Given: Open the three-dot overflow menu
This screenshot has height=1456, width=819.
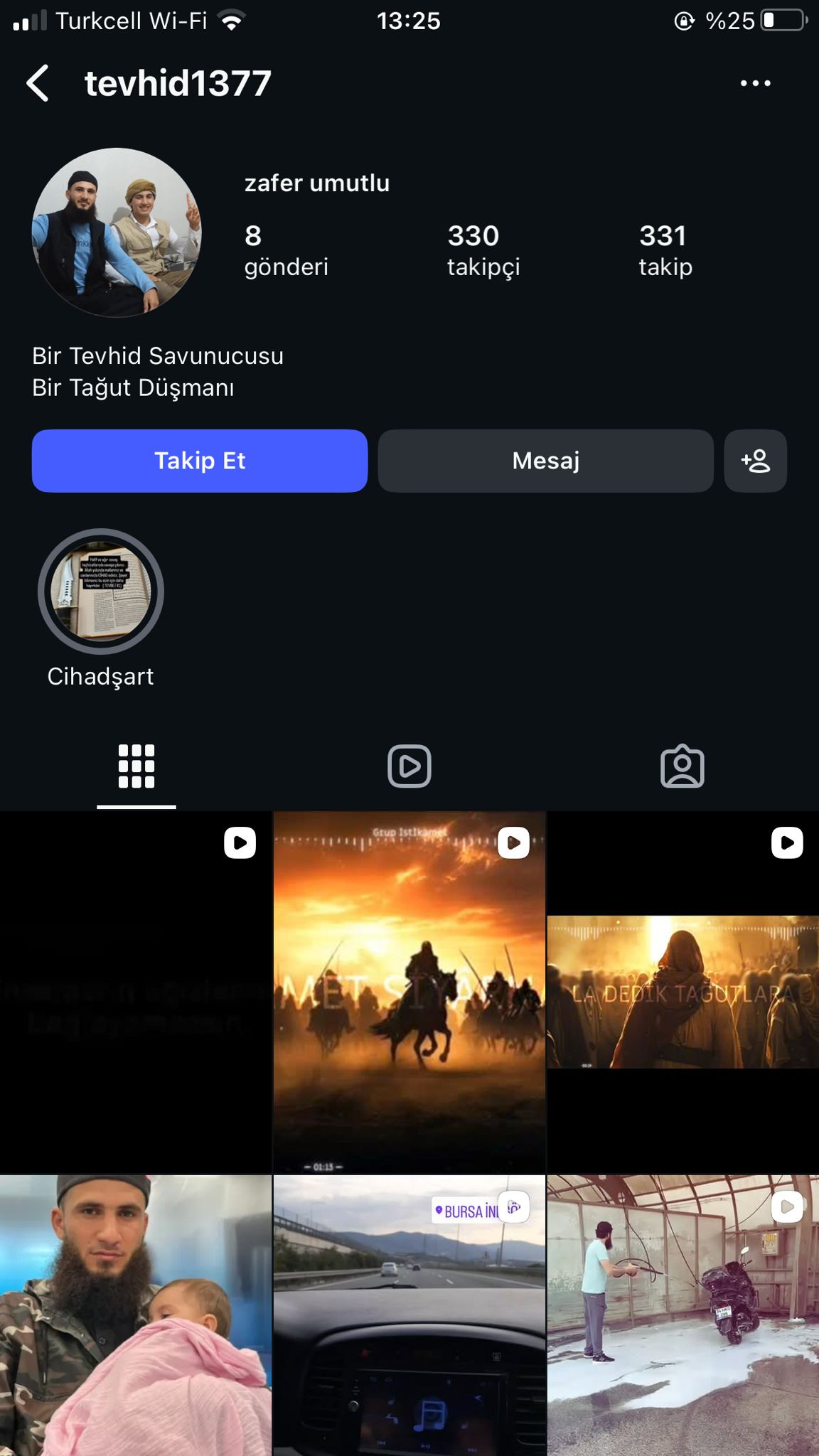Looking at the screenshot, I should coord(755,83).
